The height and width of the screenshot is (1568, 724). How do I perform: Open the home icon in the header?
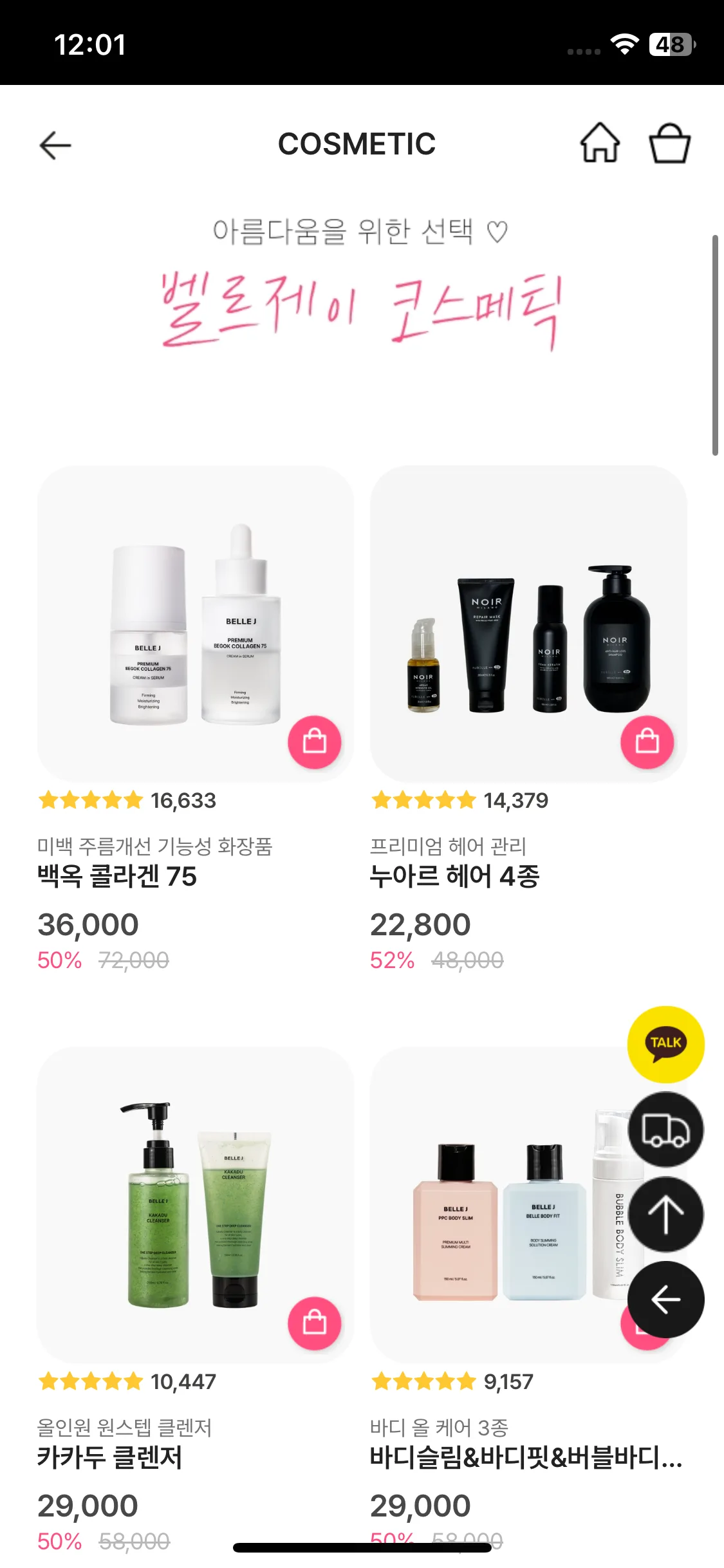pyautogui.click(x=600, y=143)
